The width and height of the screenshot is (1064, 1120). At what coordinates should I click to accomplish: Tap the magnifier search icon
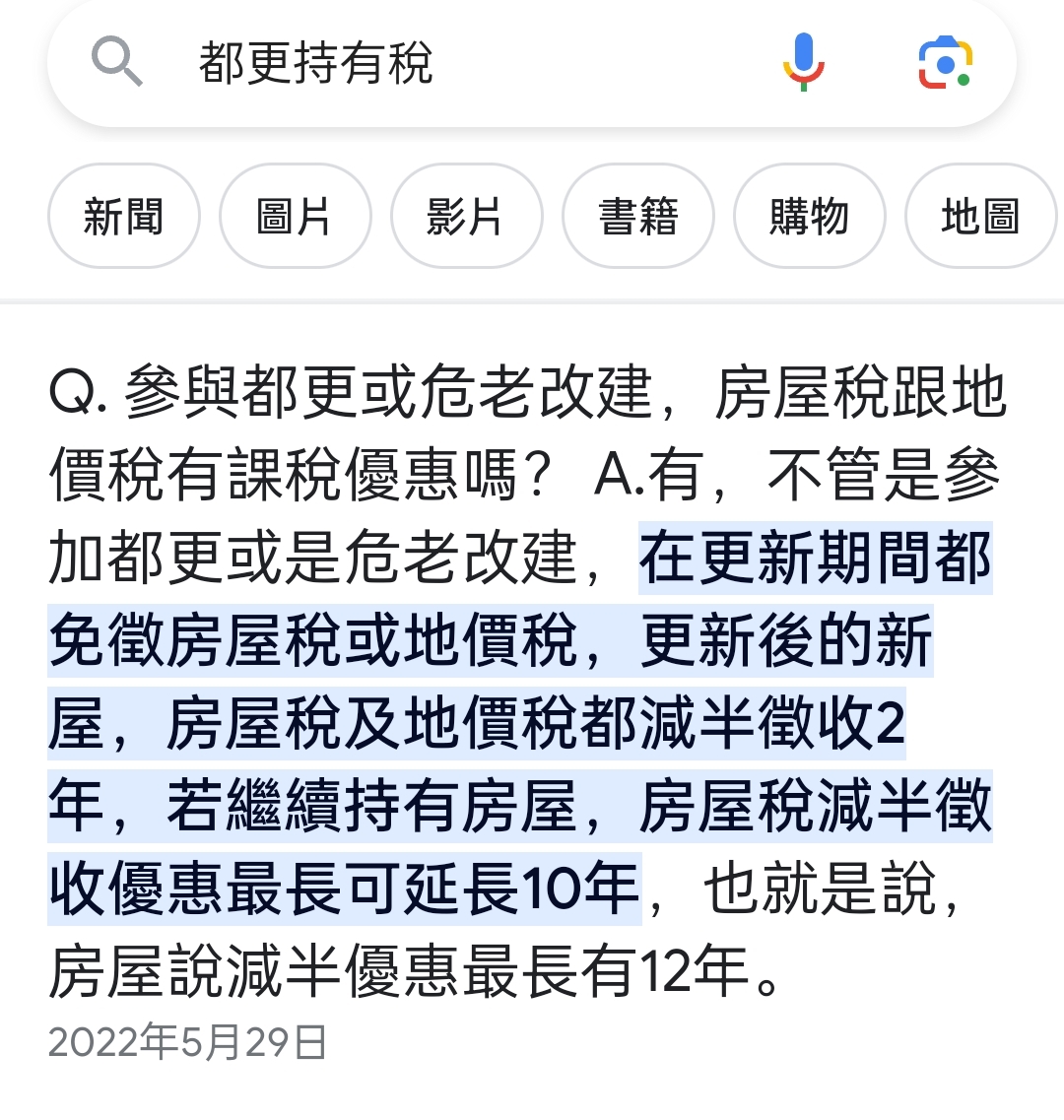tap(117, 63)
